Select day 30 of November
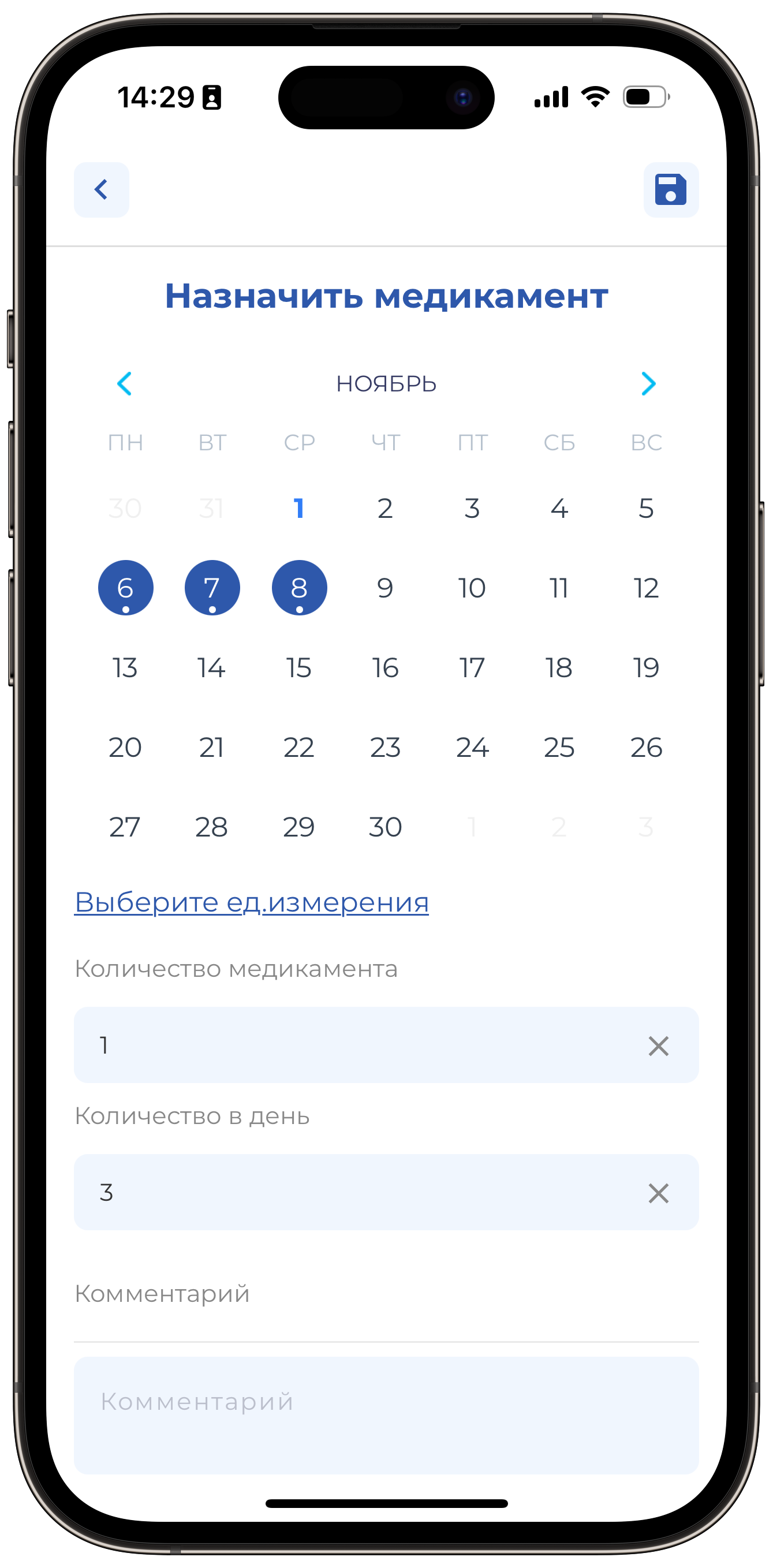The height and width of the screenshot is (1568, 773). (x=385, y=827)
